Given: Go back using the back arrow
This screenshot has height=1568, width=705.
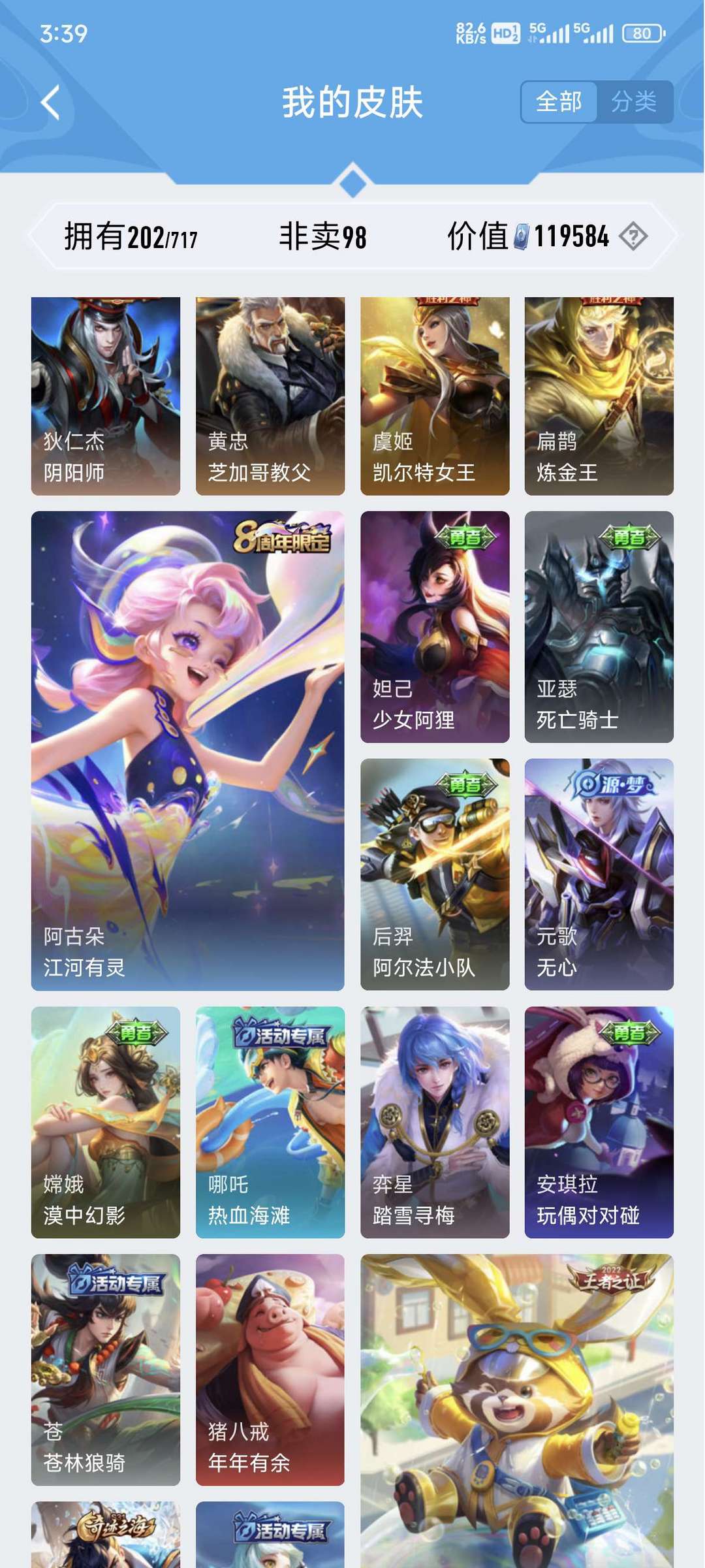Looking at the screenshot, I should click(x=51, y=103).
